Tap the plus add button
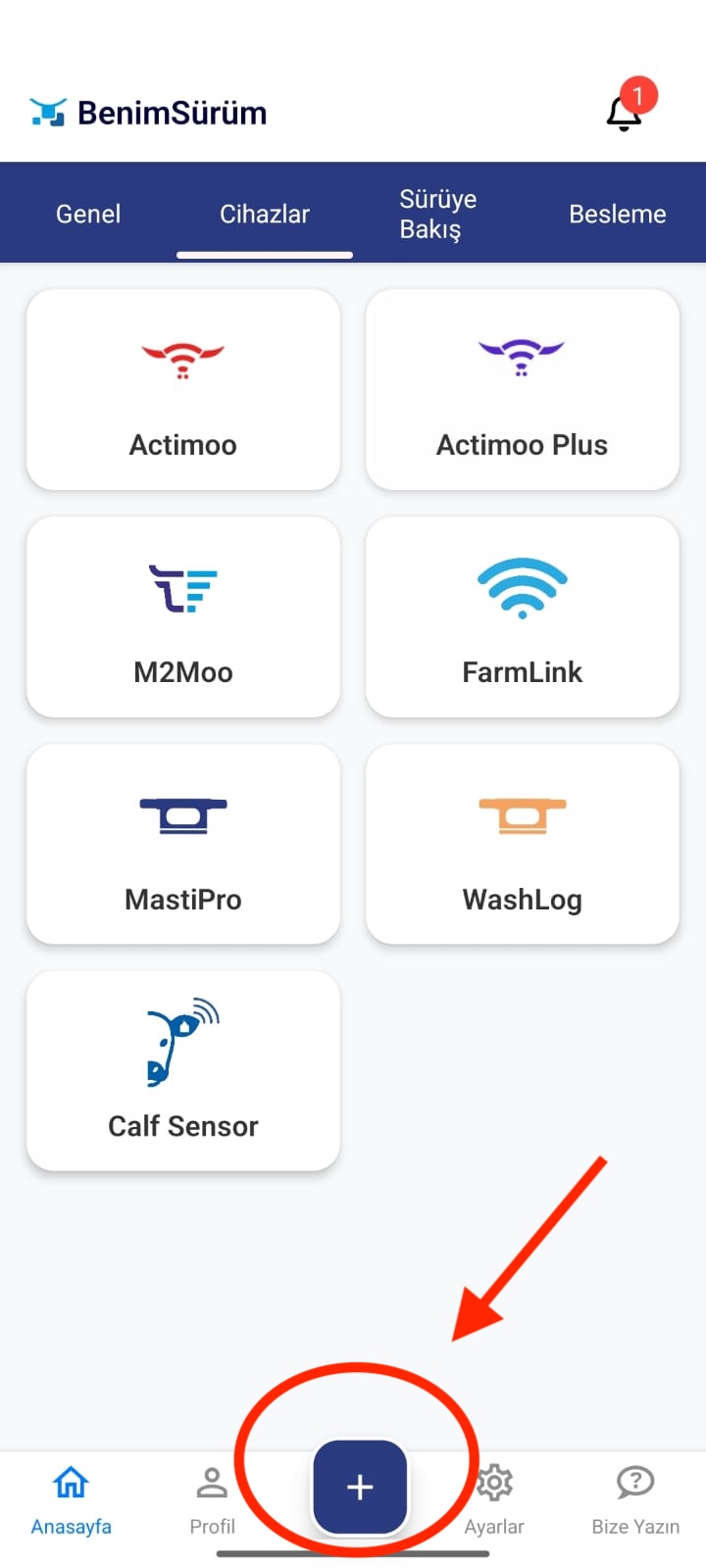This screenshot has width=706, height=1568. pyautogui.click(x=360, y=1487)
